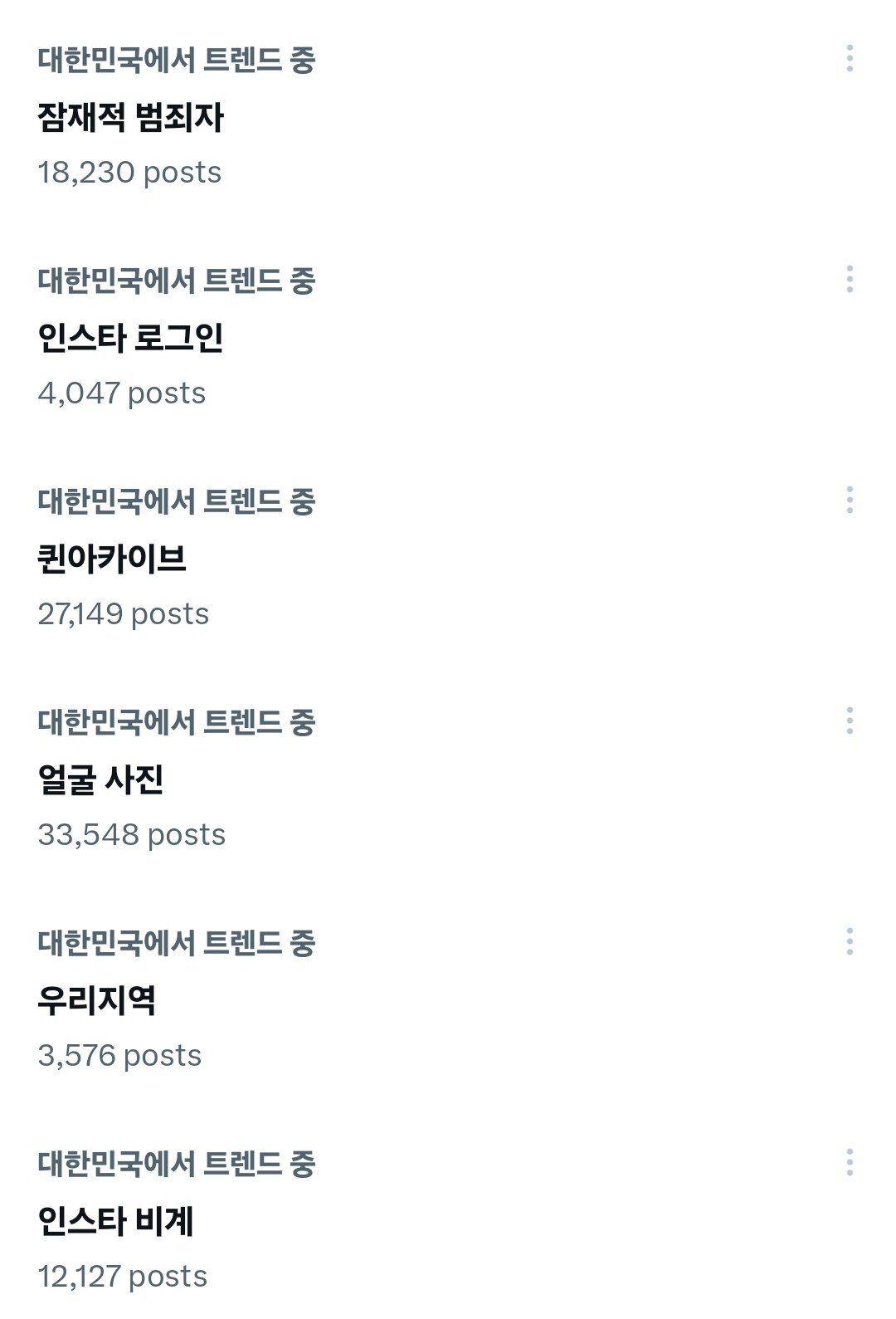Open the 인스타 비계 trending topic
Screen dimensions: 896x1319
[x=116, y=1222]
